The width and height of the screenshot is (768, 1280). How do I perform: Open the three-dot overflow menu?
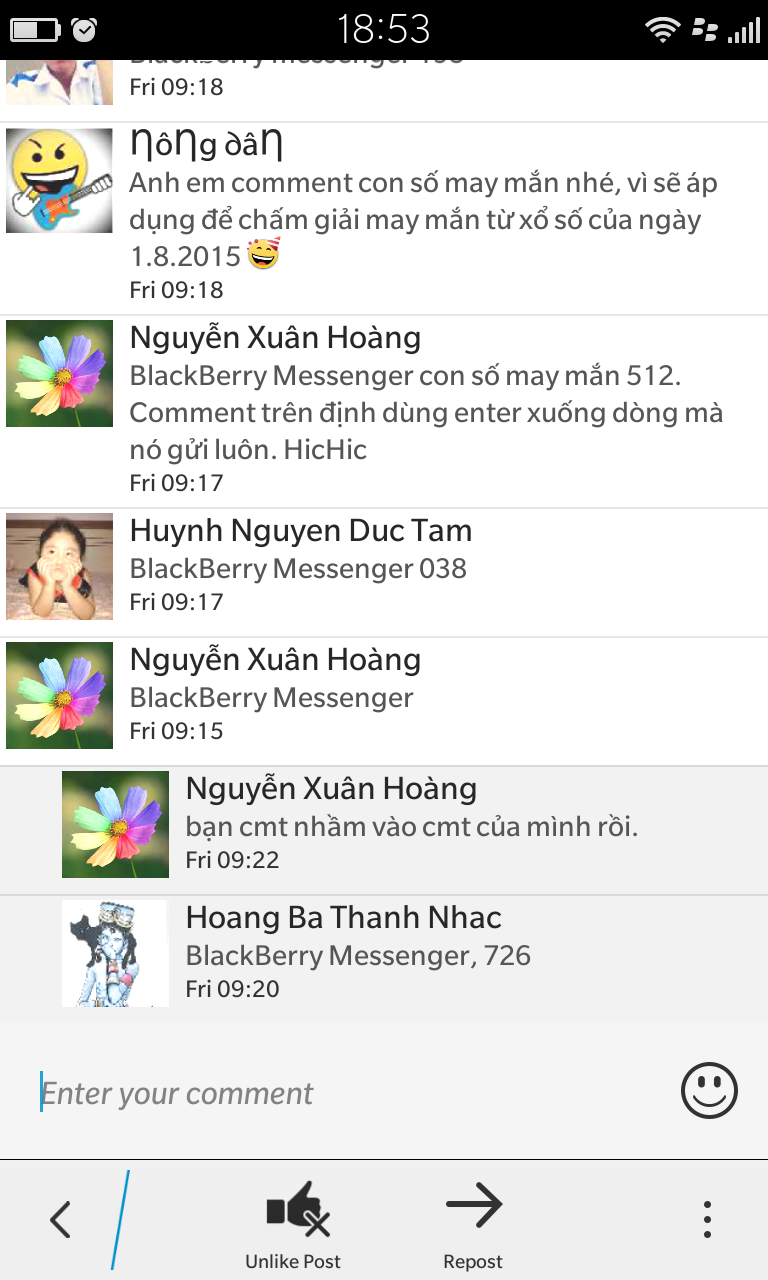(707, 1220)
